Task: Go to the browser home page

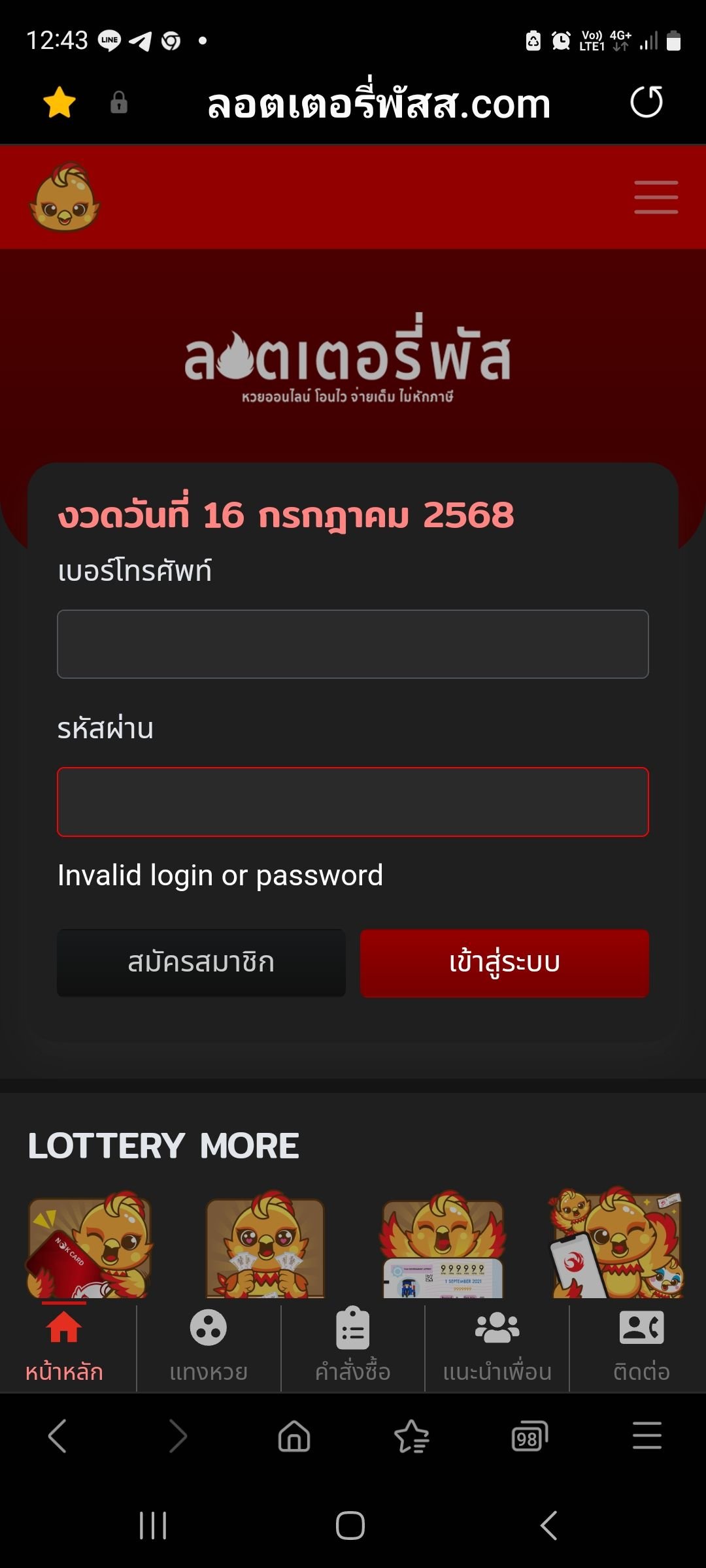Action: coord(294,1437)
